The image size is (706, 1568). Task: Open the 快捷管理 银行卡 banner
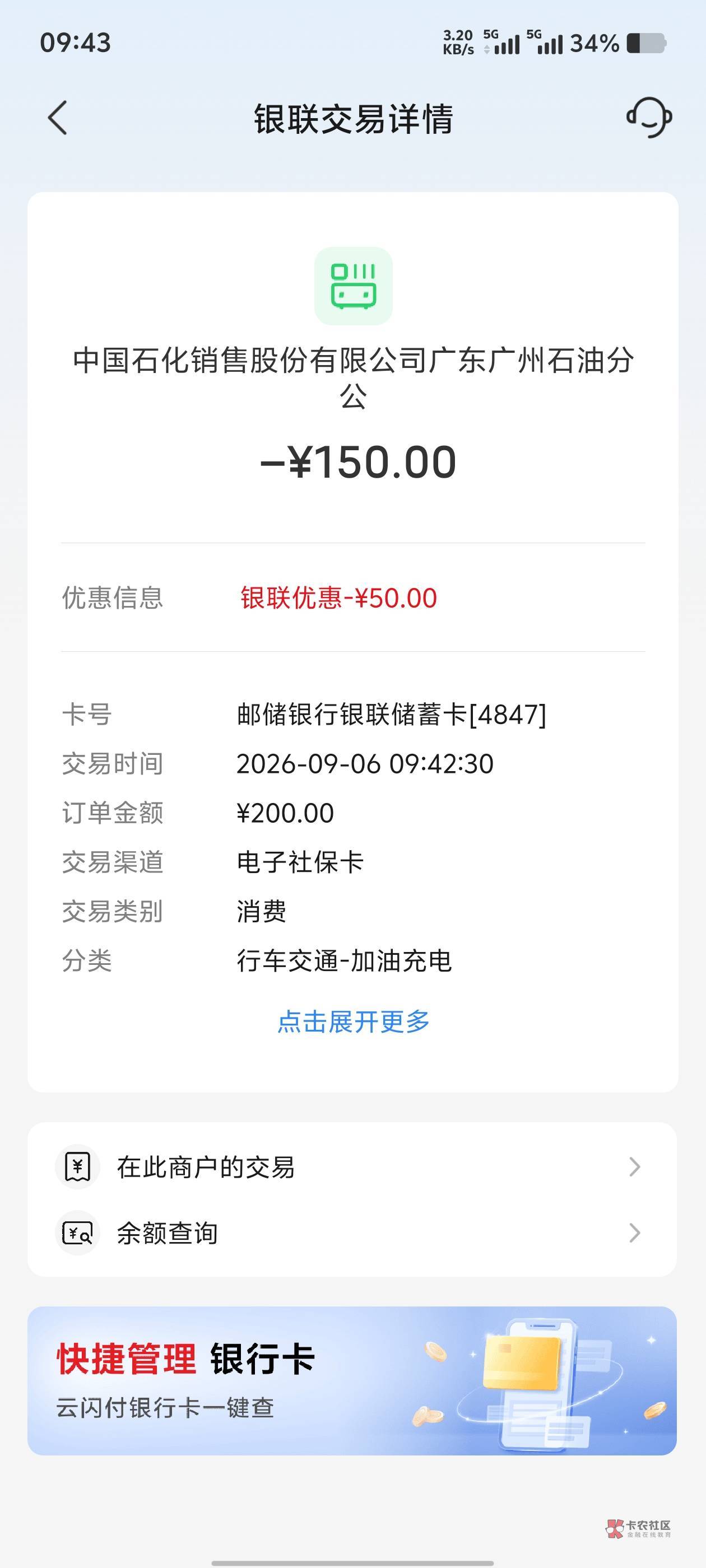point(352,1380)
